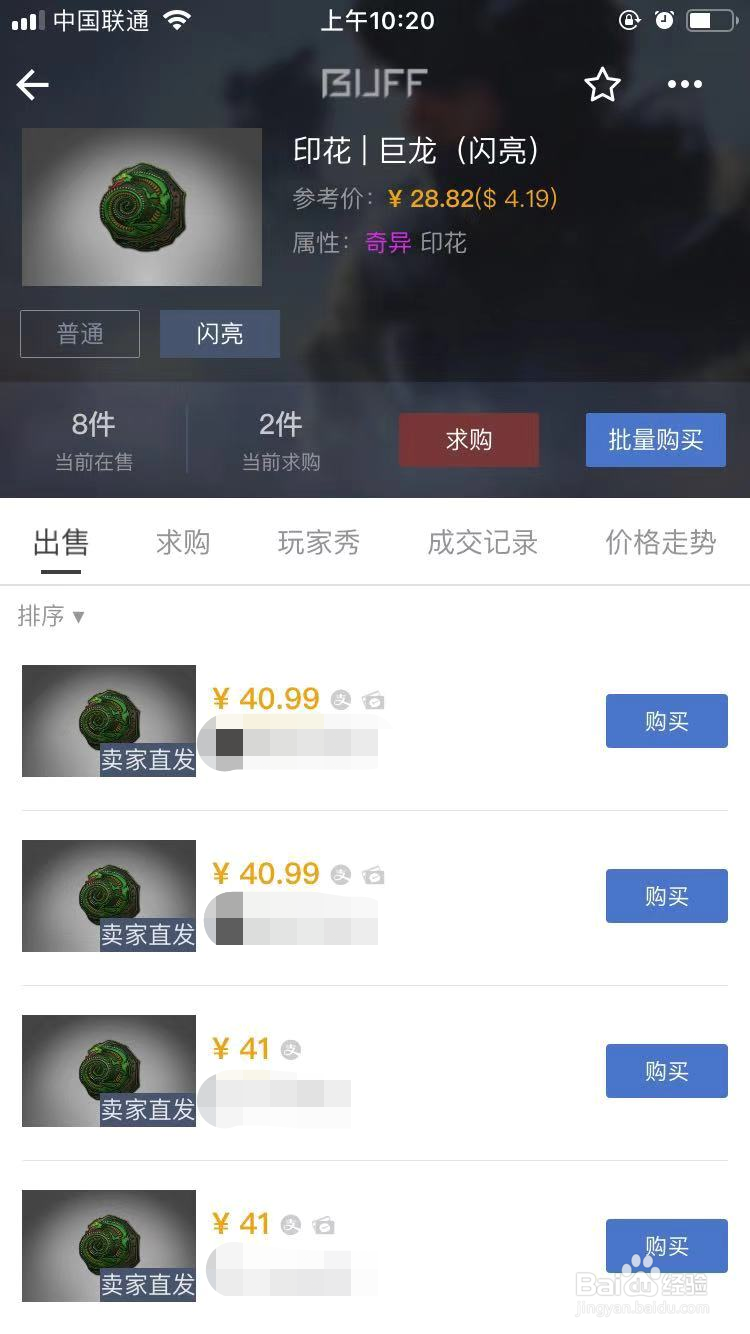This screenshot has height=1334, width=750.
Task: Tap the back arrow to leave item page
Action: 31,85
